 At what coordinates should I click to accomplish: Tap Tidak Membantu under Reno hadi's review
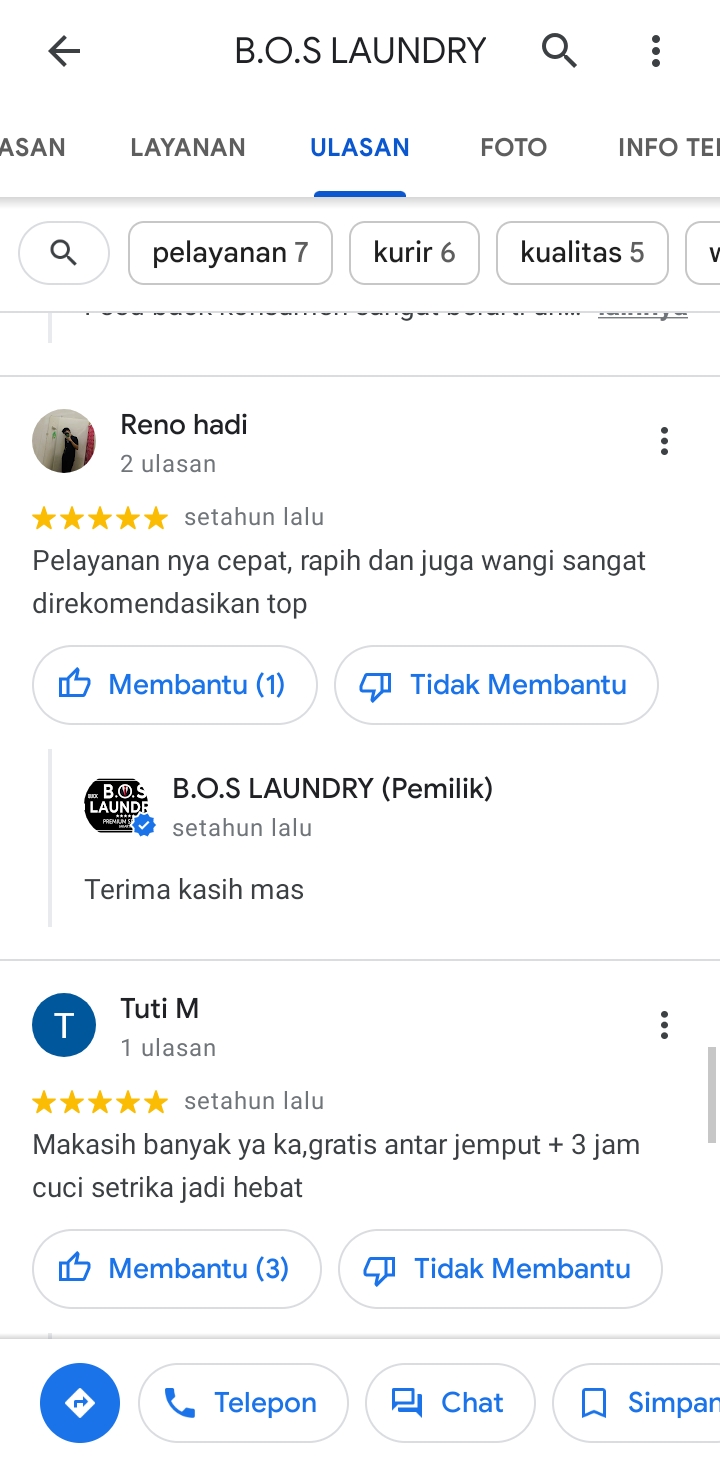[495, 684]
